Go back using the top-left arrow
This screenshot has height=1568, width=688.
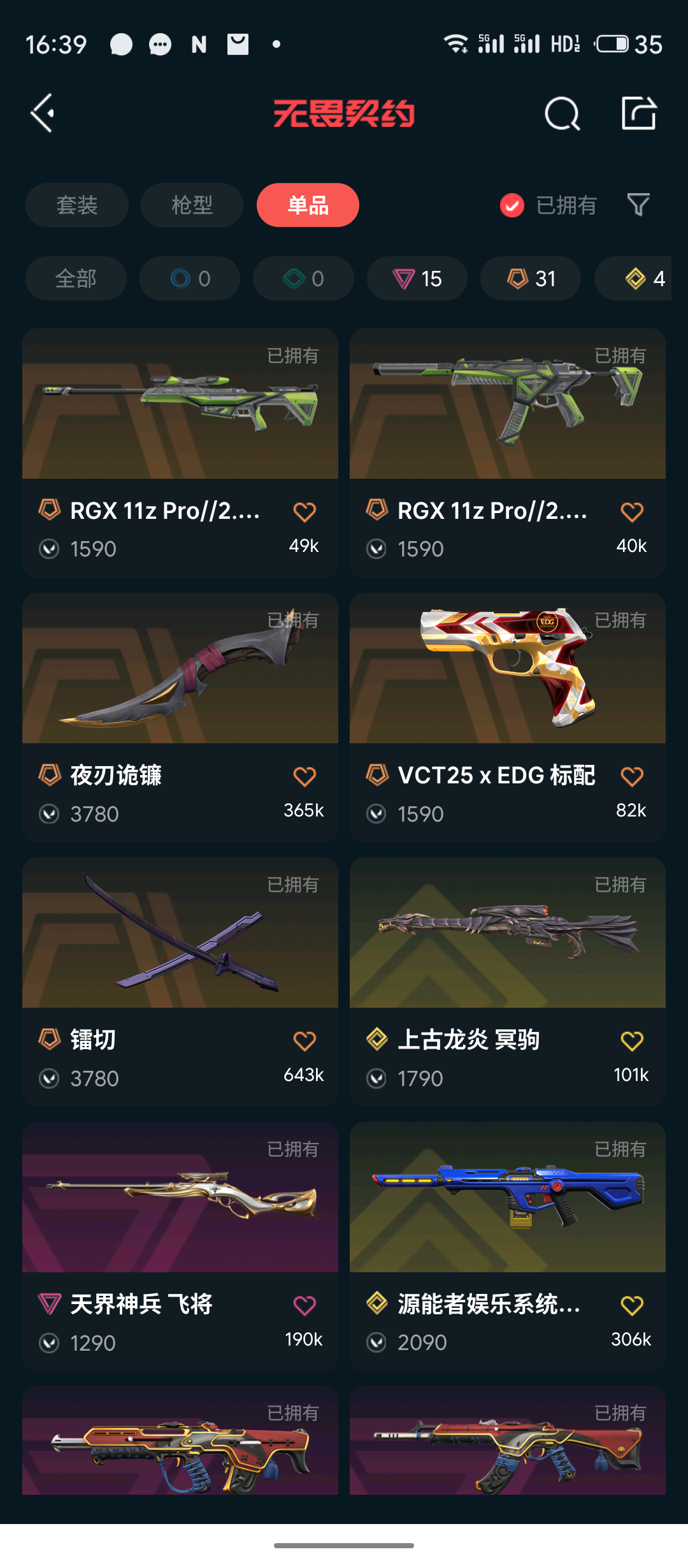43,114
